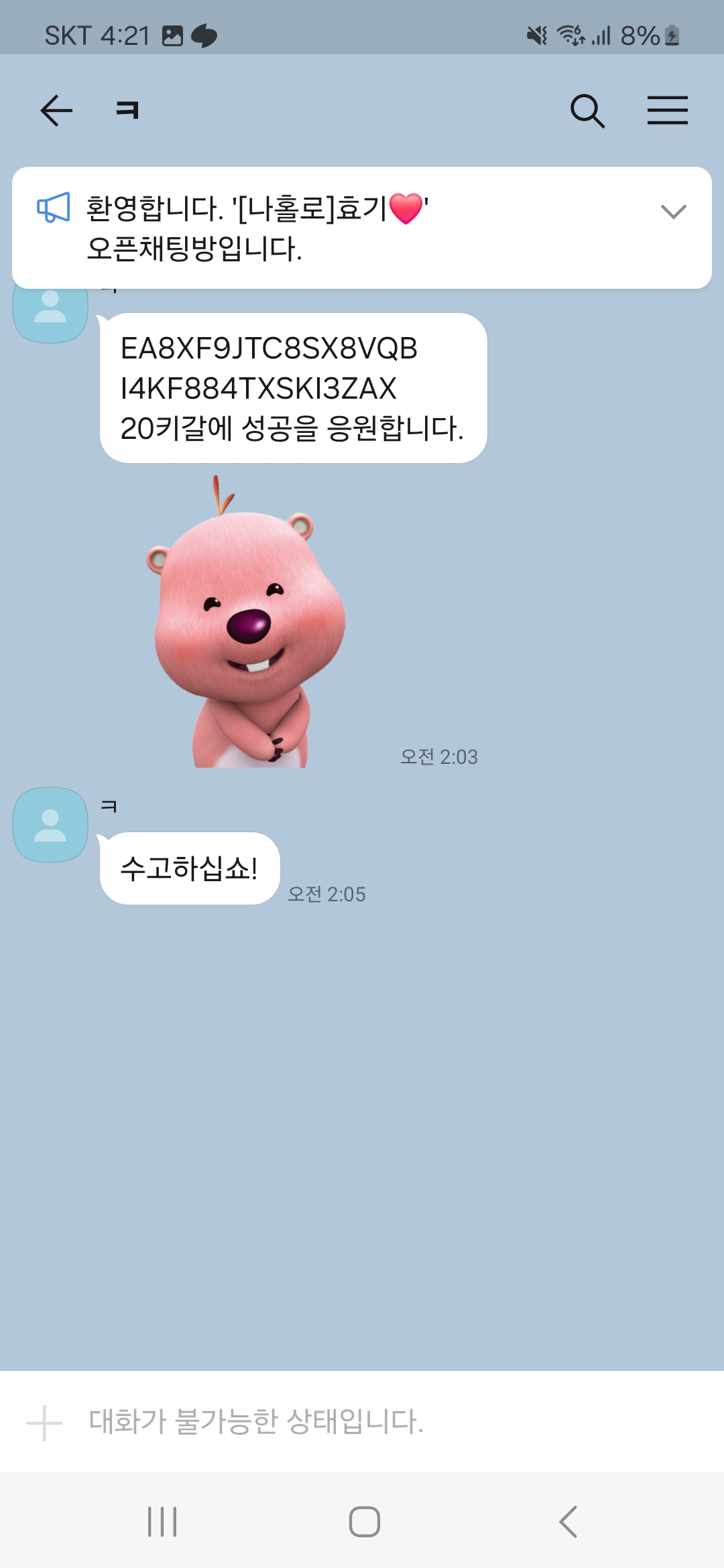Open the chat room side menu
724x1568 pixels.
[x=667, y=111]
